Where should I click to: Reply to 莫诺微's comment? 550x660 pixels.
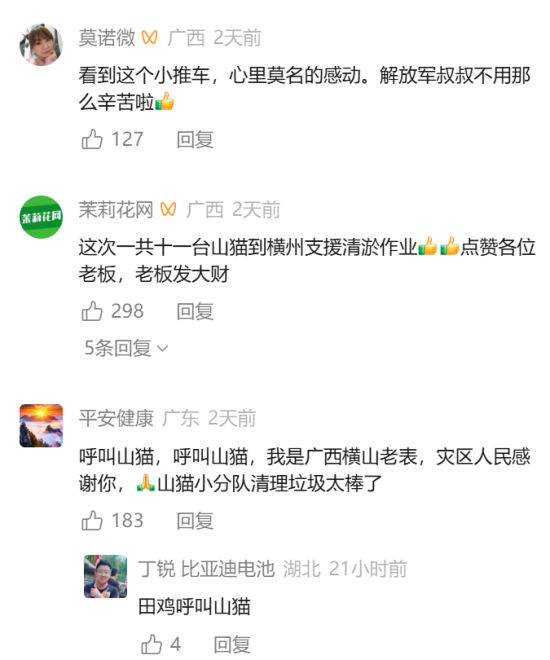click(x=195, y=139)
